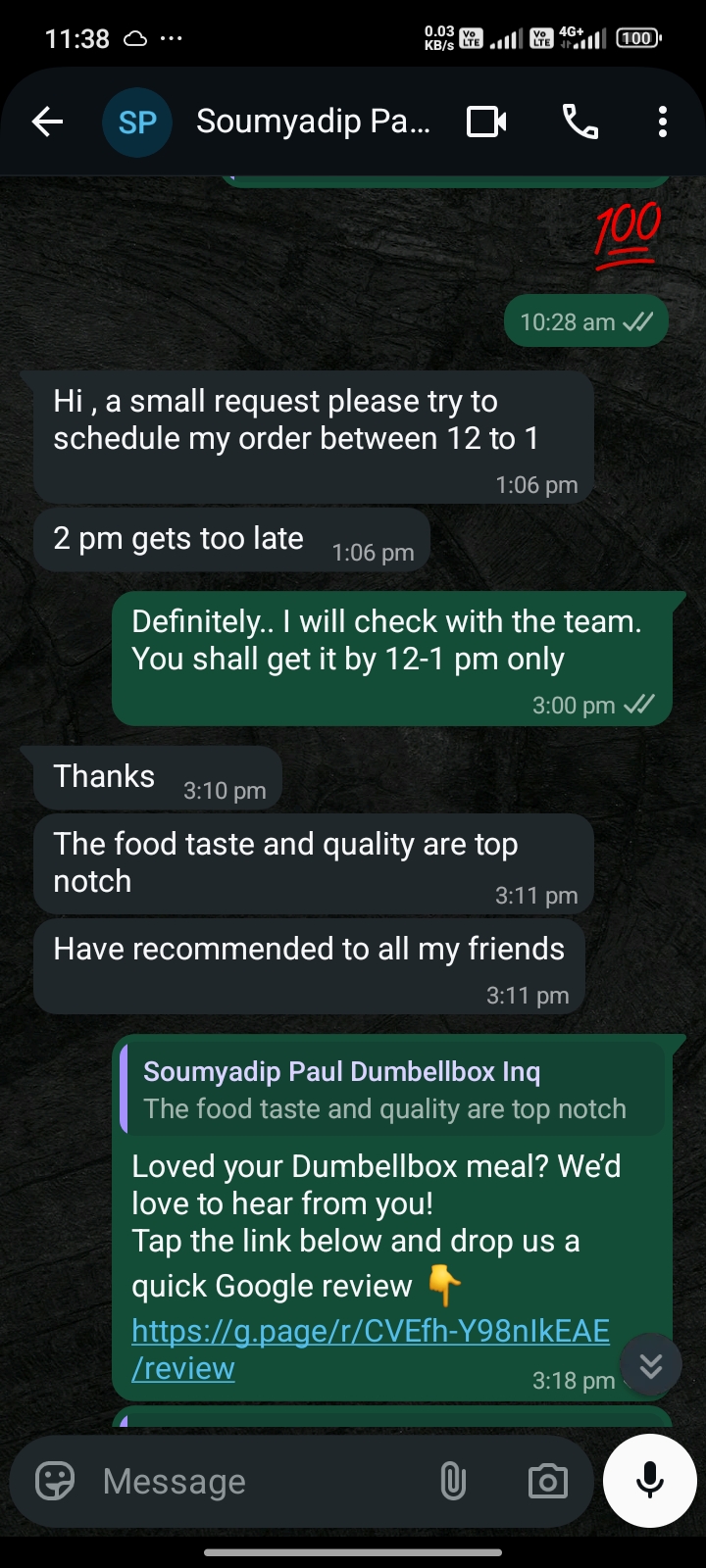Jump to the latest messages
The image size is (706, 1568).
pyautogui.click(x=651, y=1365)
